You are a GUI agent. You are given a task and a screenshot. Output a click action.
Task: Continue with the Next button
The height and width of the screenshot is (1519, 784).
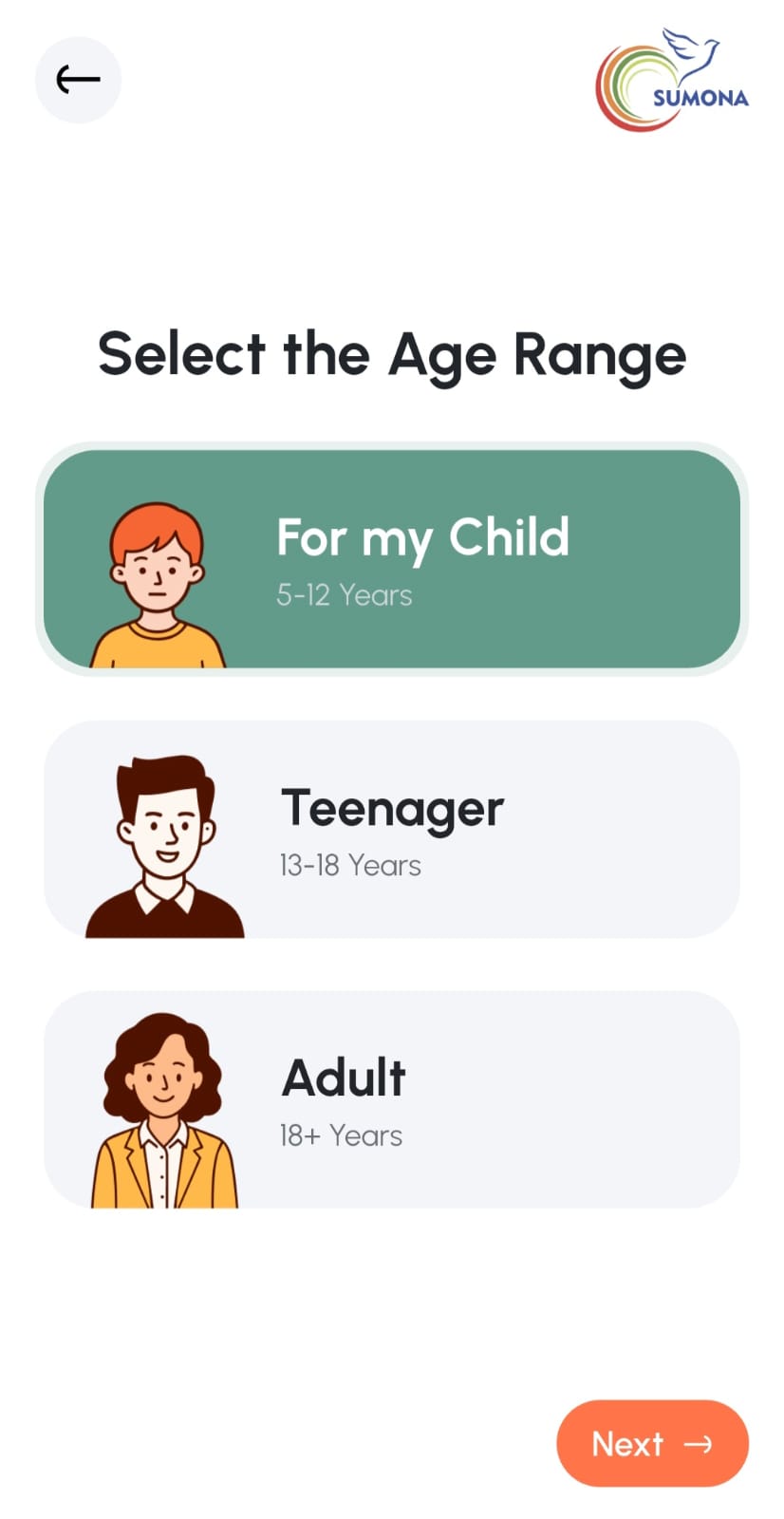pyautogui.click(x=652, y=1443)
